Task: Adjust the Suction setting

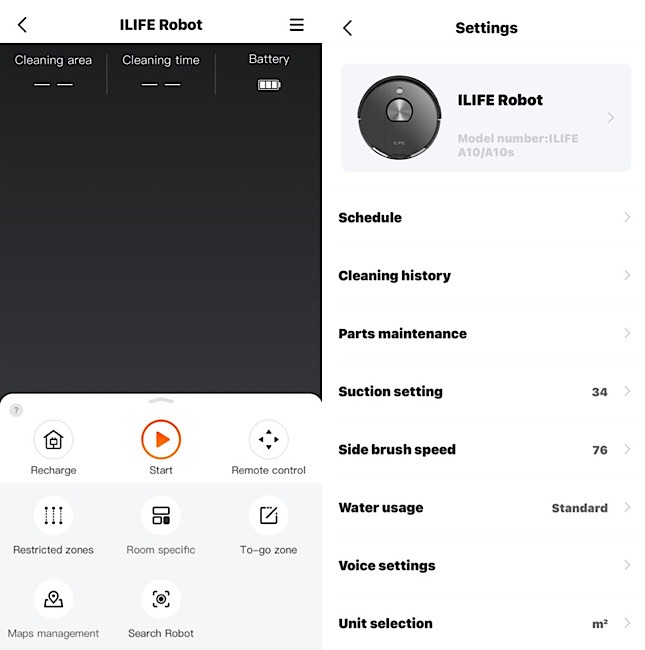Action: (x=484, y=391)
